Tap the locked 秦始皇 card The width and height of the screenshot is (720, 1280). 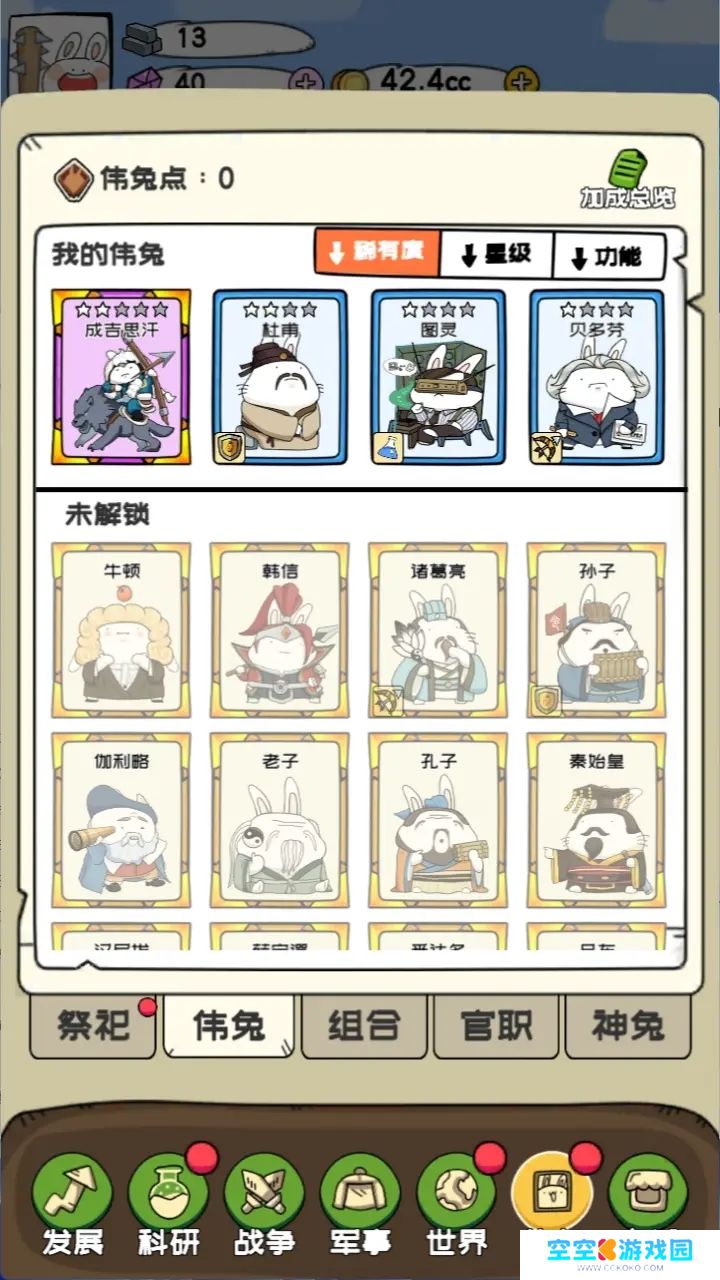pos(596,820)
